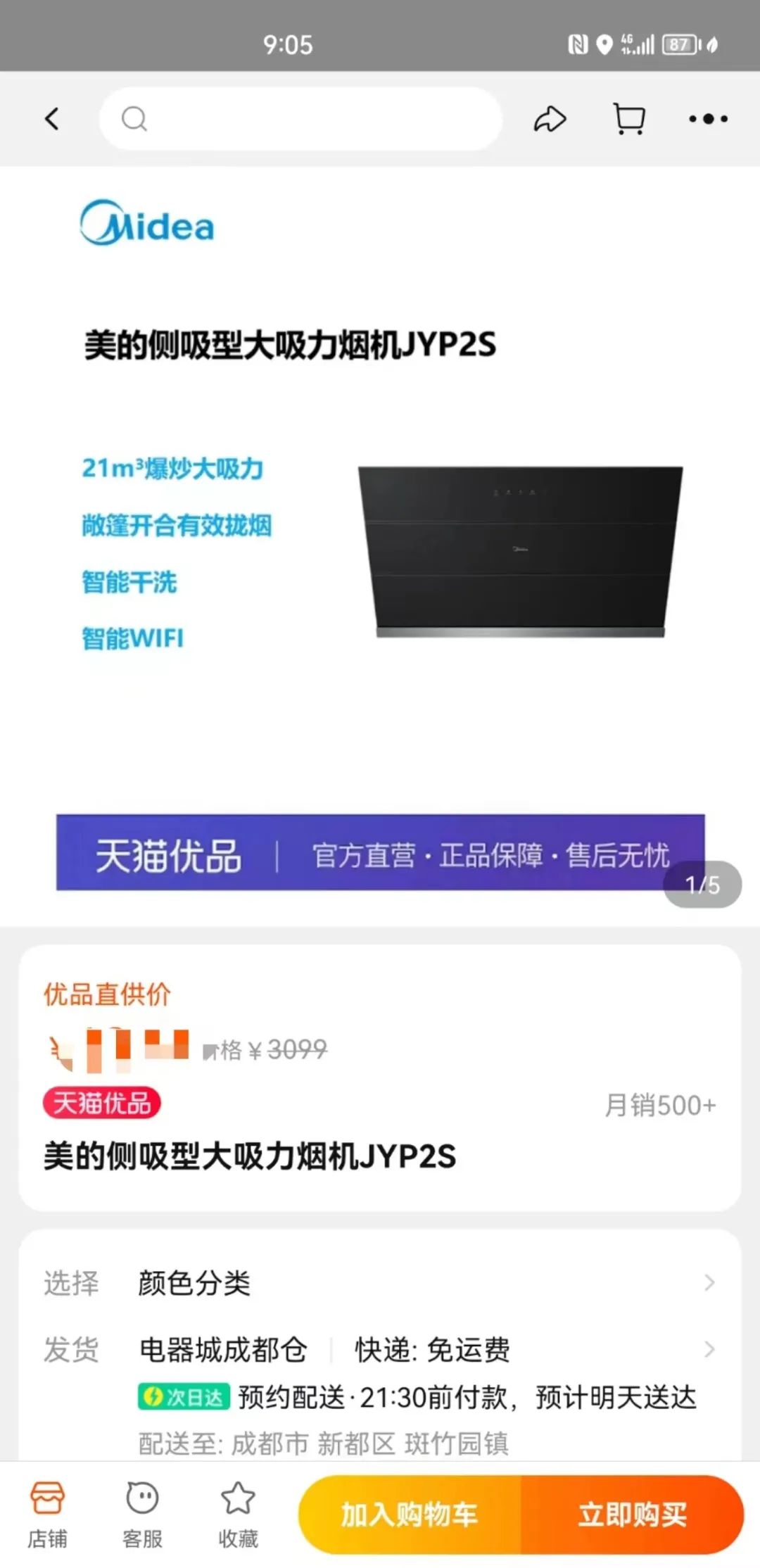Open the product image gallery
This screenshot has width=760, height=1568.
click(x=380, y=546)
